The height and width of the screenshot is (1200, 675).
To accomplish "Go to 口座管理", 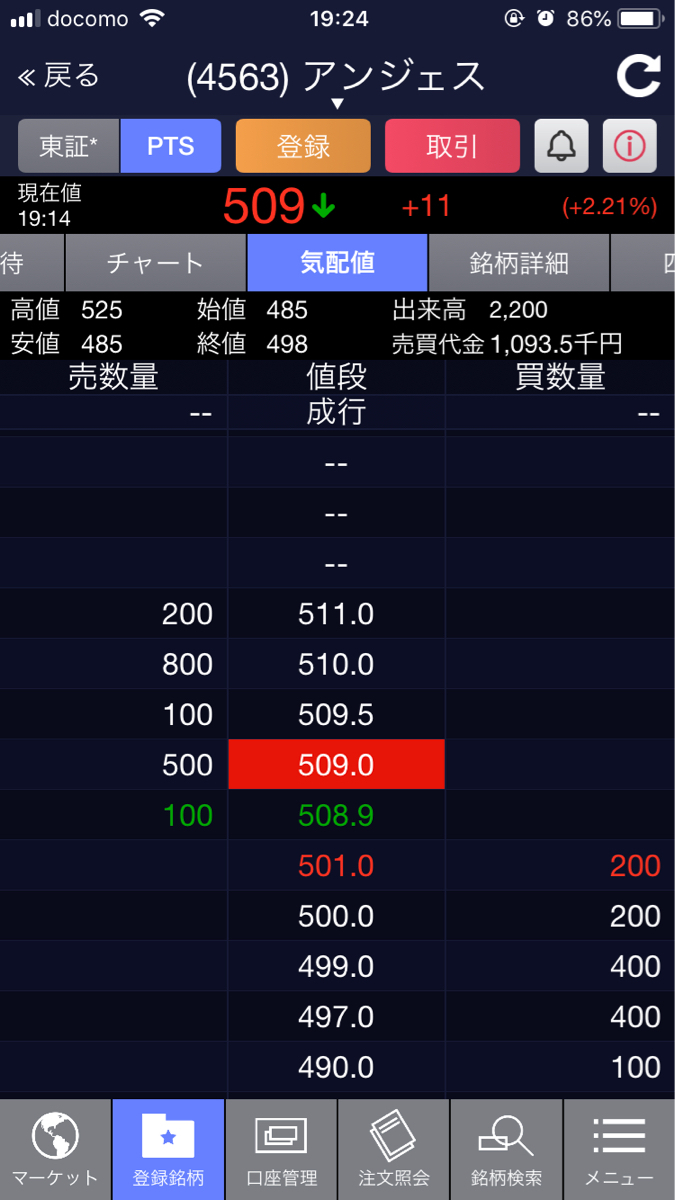I will [281, 1150].
